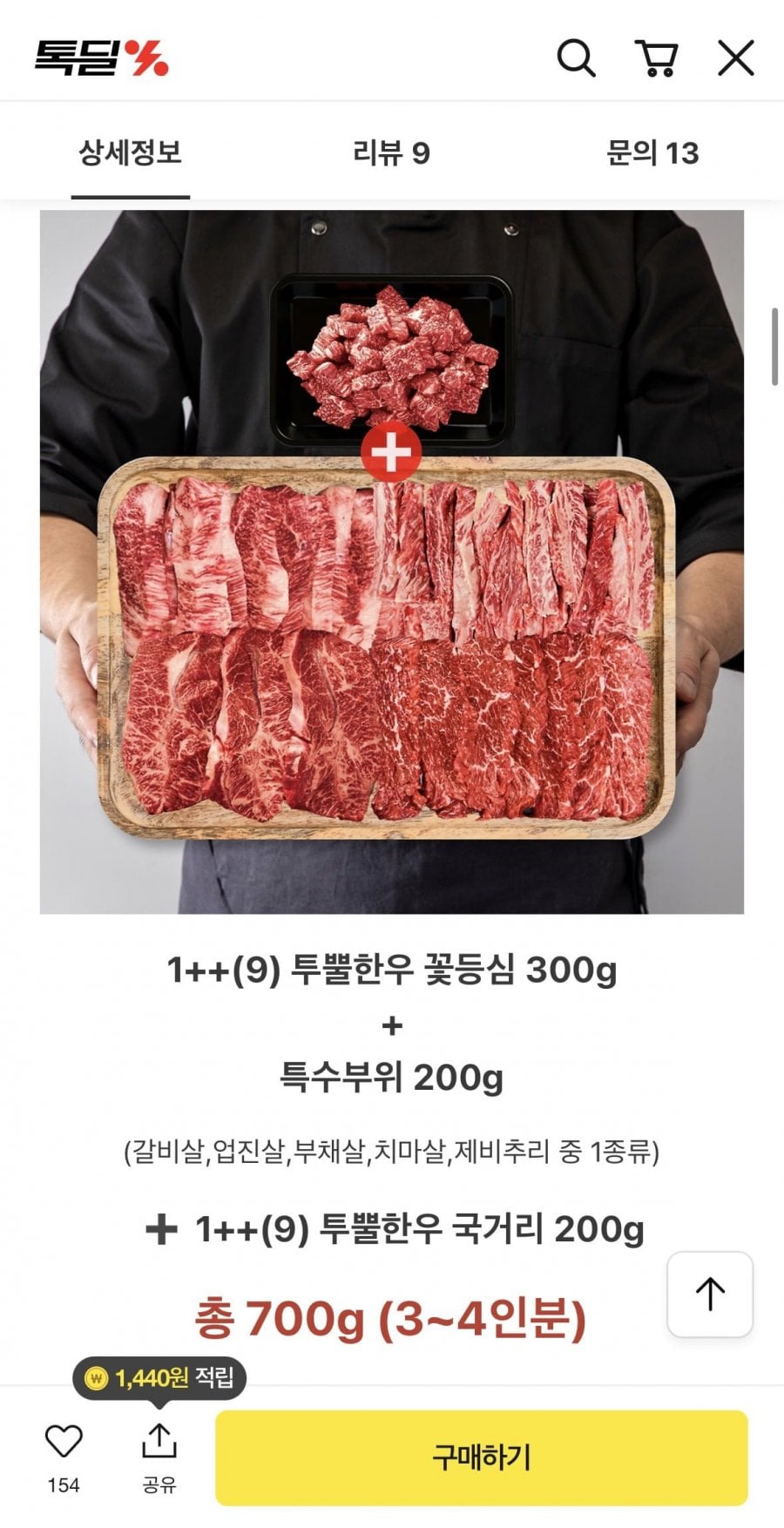Like this product with the heart
This screenshot has height=1528, width=784.
pyautogui.click(x=64, y=1442)
